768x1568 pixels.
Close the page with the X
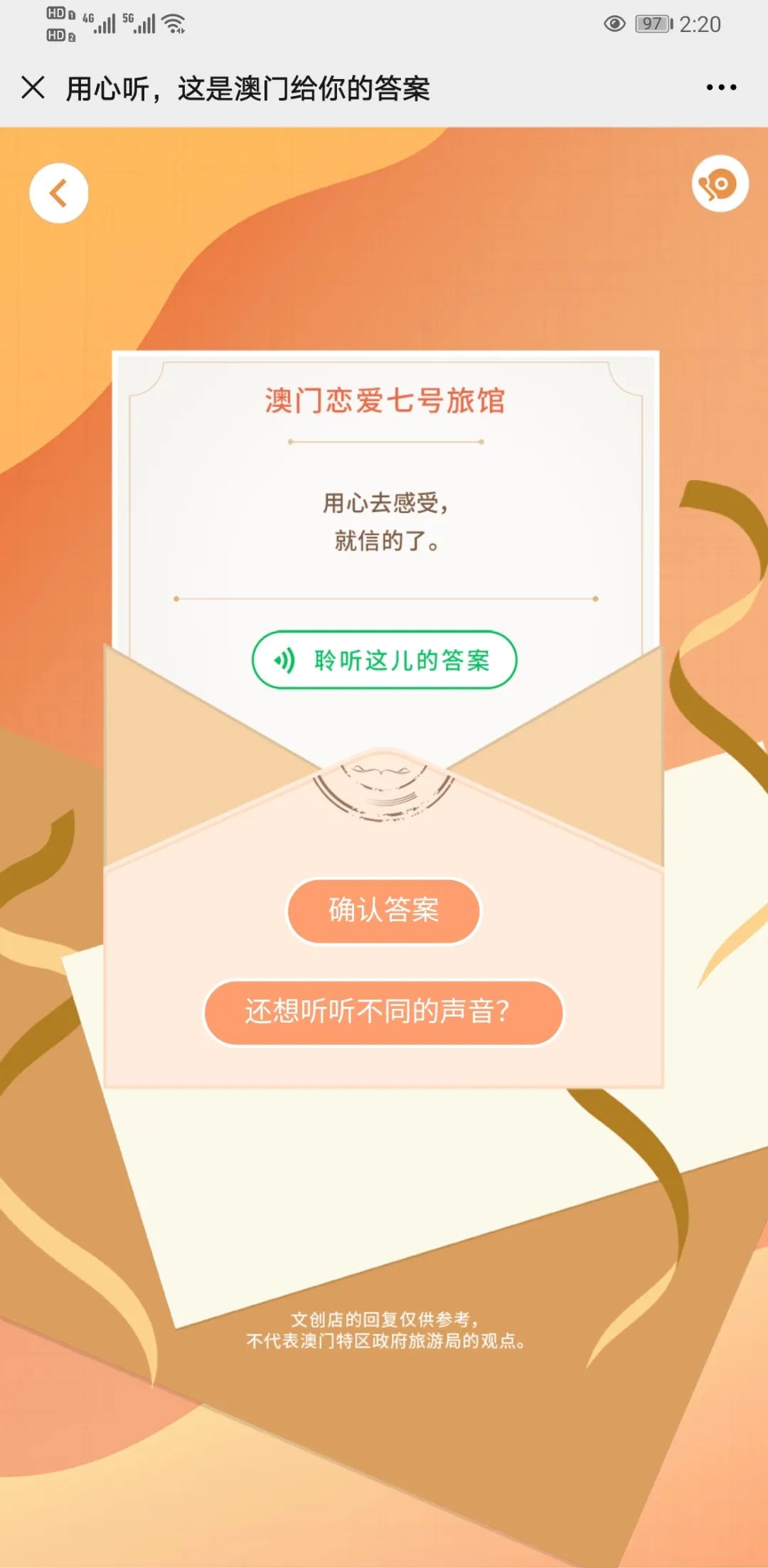point(31,88)
